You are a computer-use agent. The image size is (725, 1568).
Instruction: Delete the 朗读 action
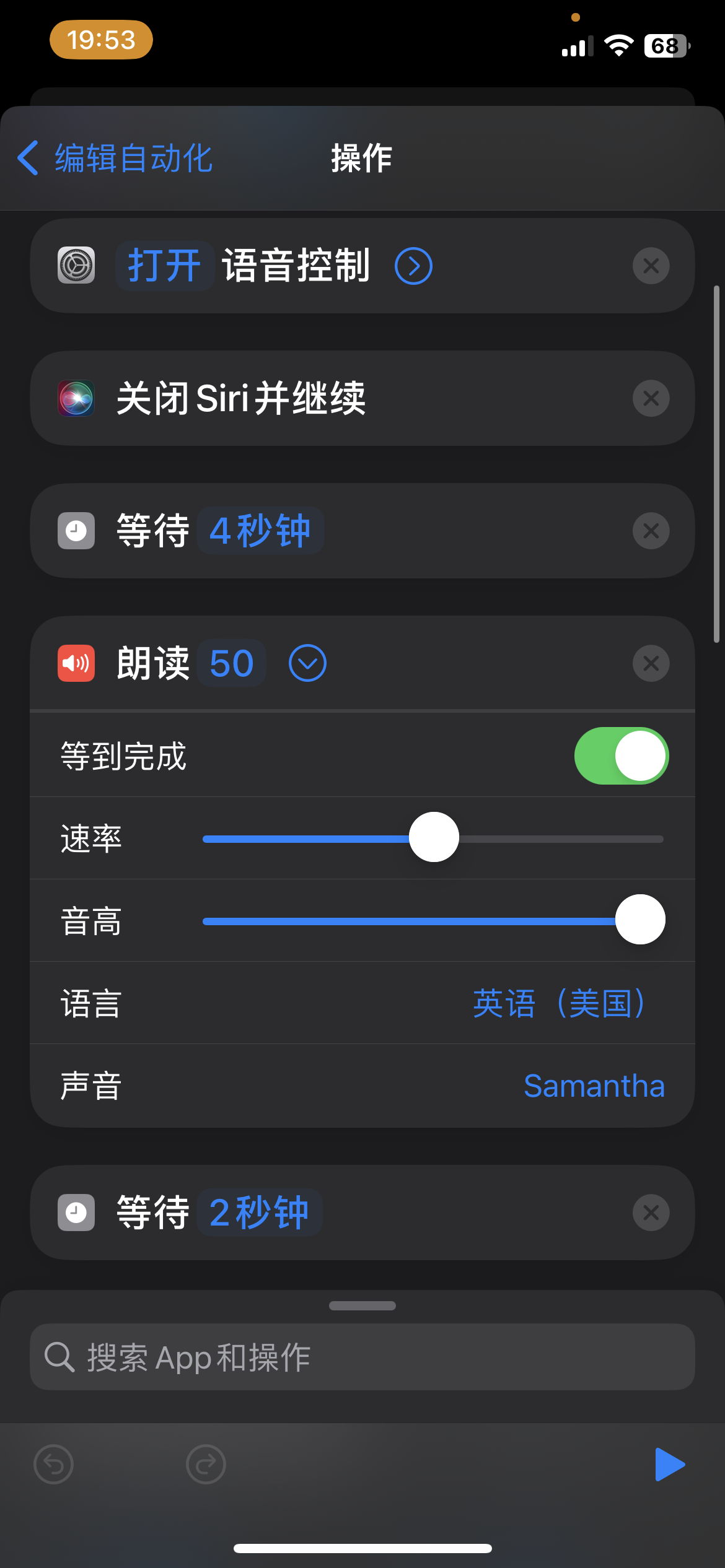pos(651,663)
